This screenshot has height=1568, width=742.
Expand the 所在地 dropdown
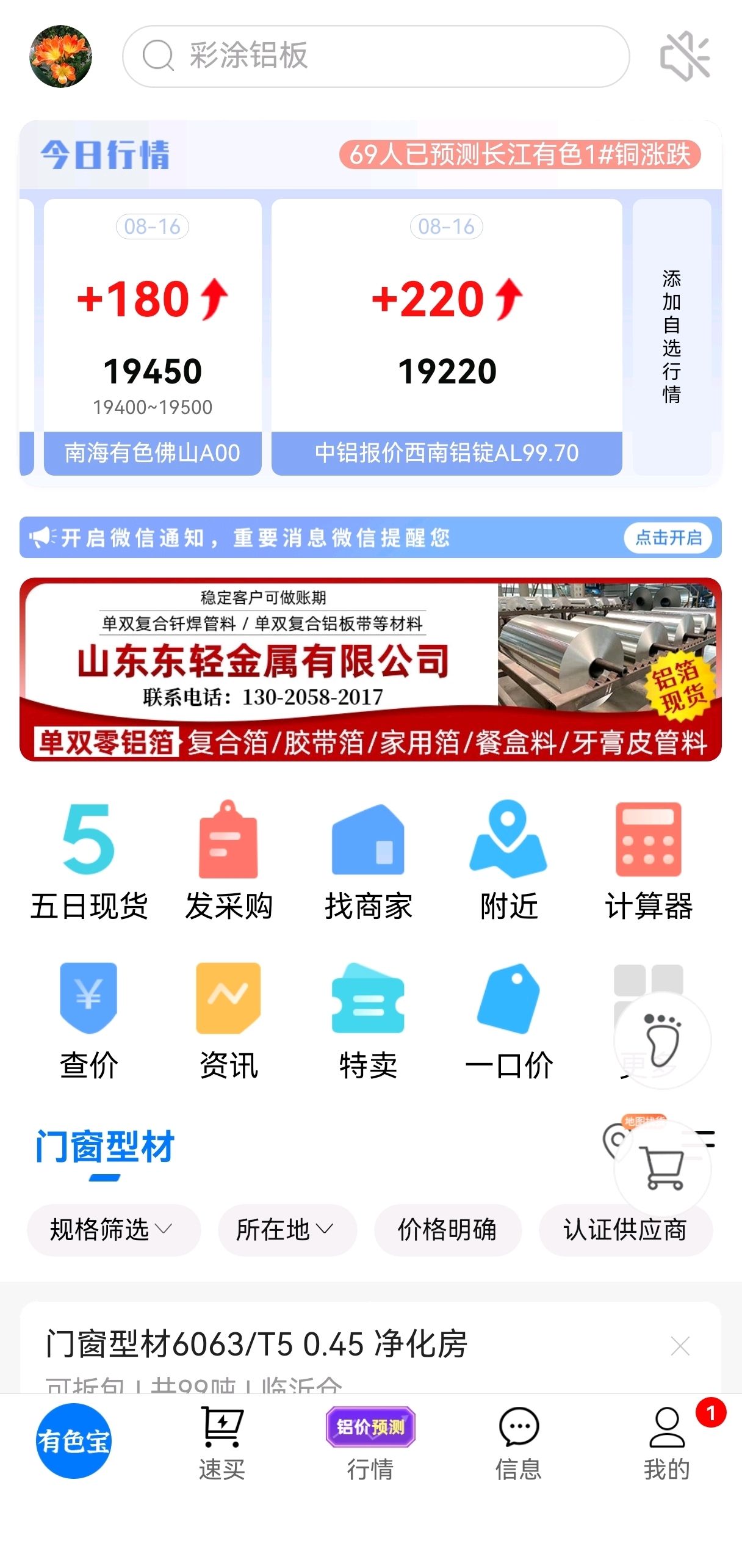[x=286, y=1229]
